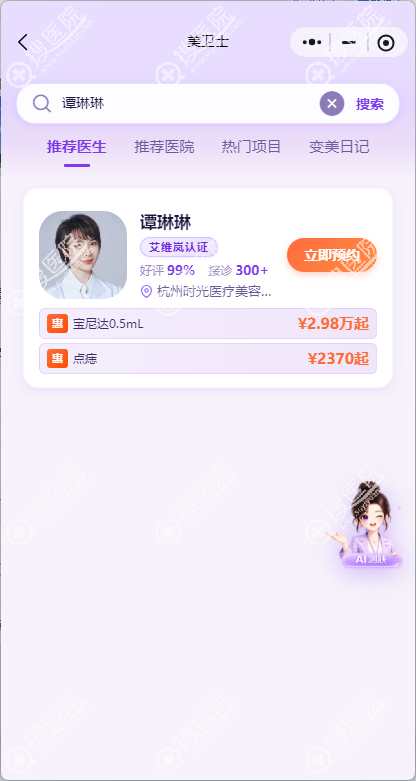Viewport: 416px width, 781px height.
Task: Clear the search text with the X button
Action: pos(332,104)
